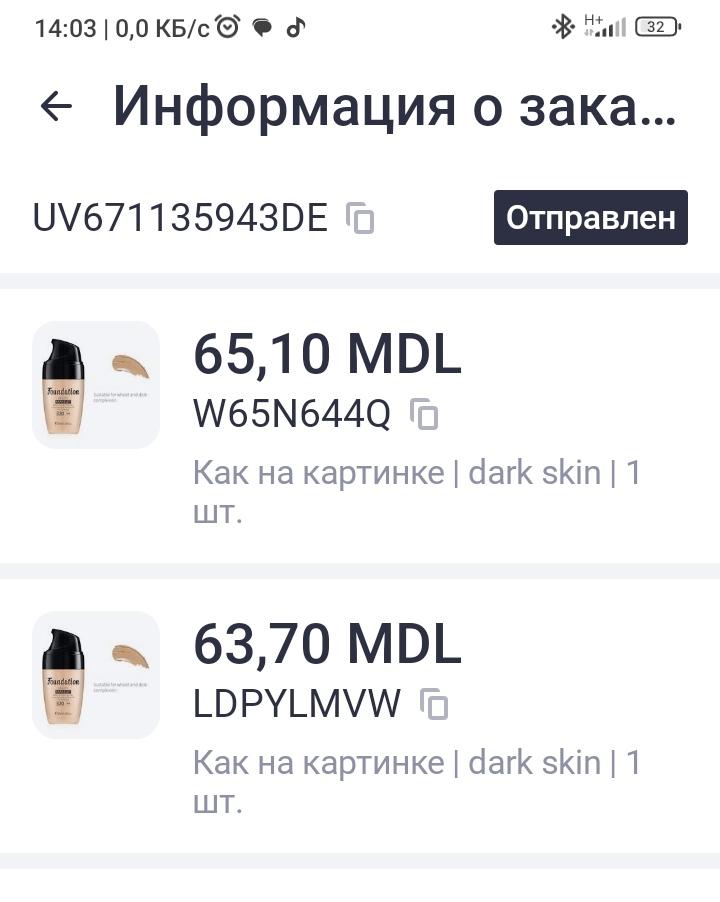Copy the item code W65N644Q
This screenshot has width=720, height=902.
(425, 414)
